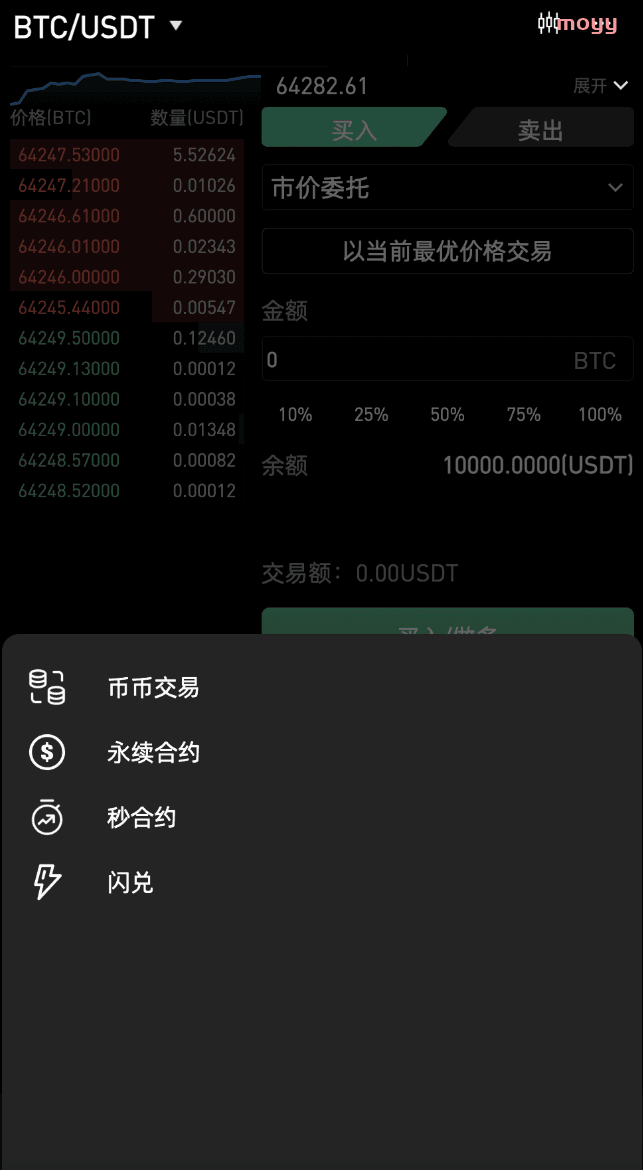Open the 市价委托 order type dropdown
643x1170 pixels.
[448, 187]
